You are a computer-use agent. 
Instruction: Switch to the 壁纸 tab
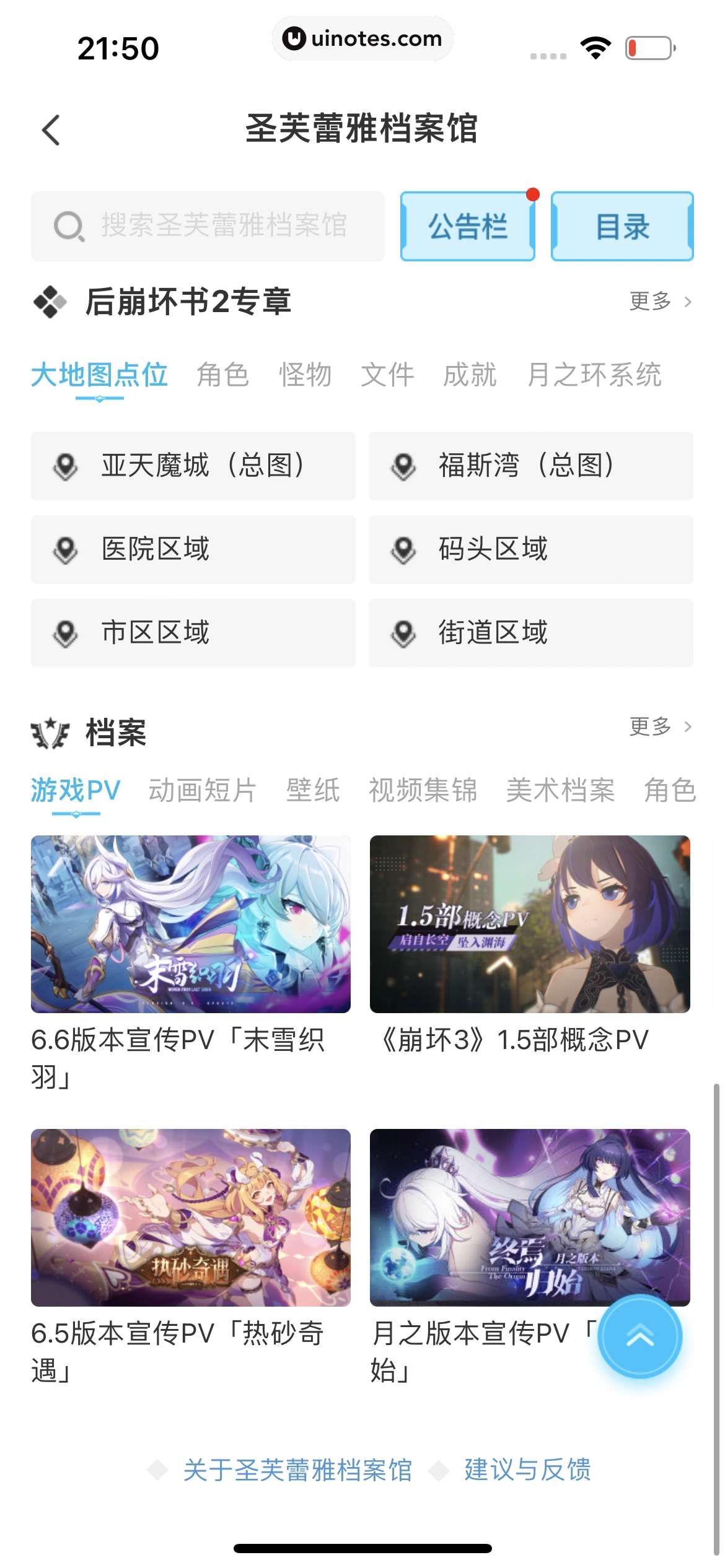click(x=312, y=791)
